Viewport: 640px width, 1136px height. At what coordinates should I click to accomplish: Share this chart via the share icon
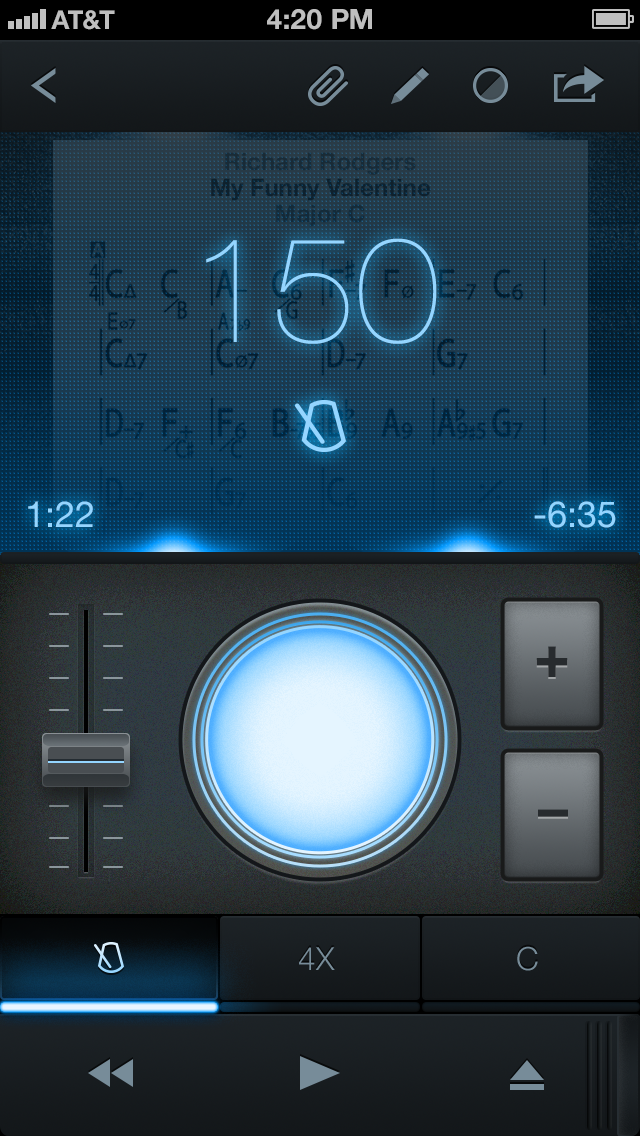point(578,85)
